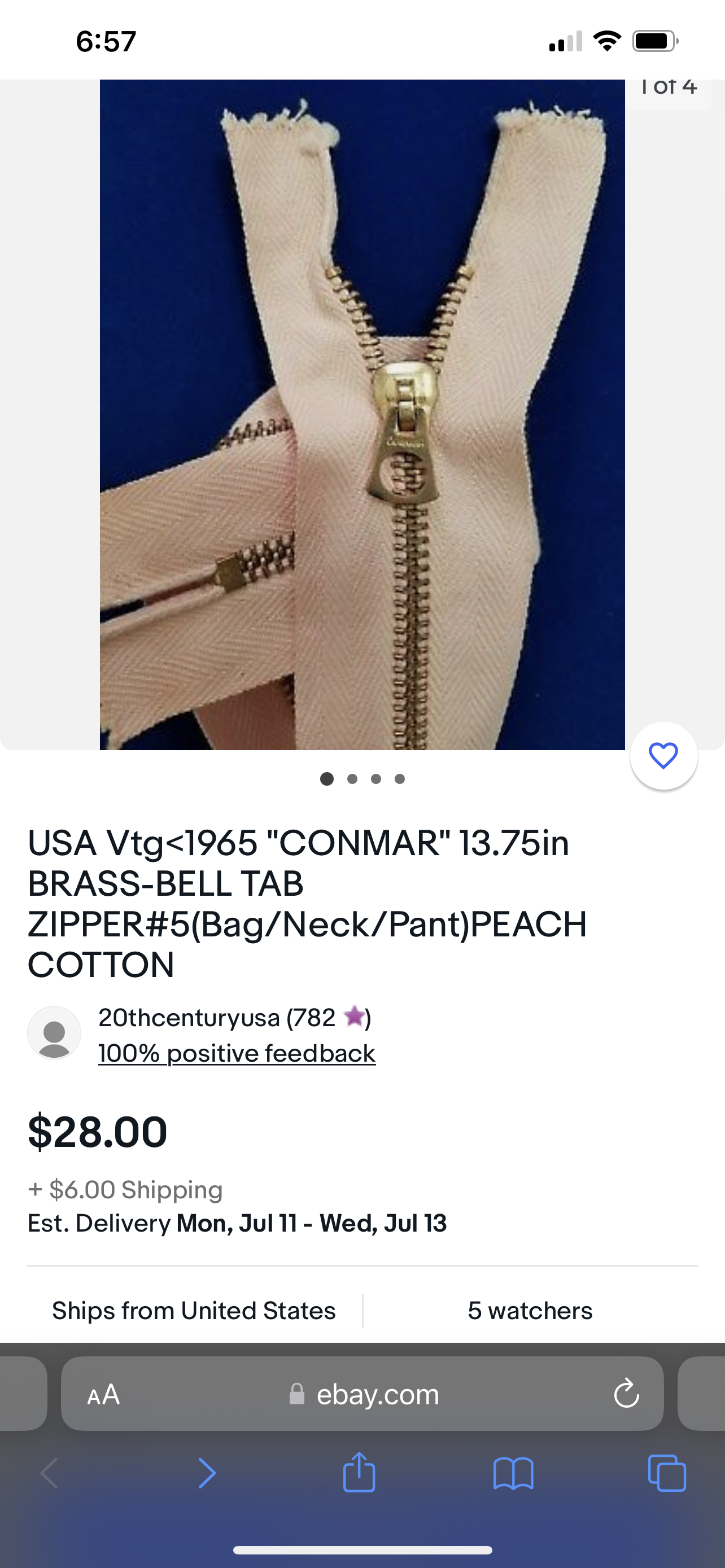This screenshot has width=725, height=1568.
Task: Open the 100% positive feedback link
Action: (236, 1054)
